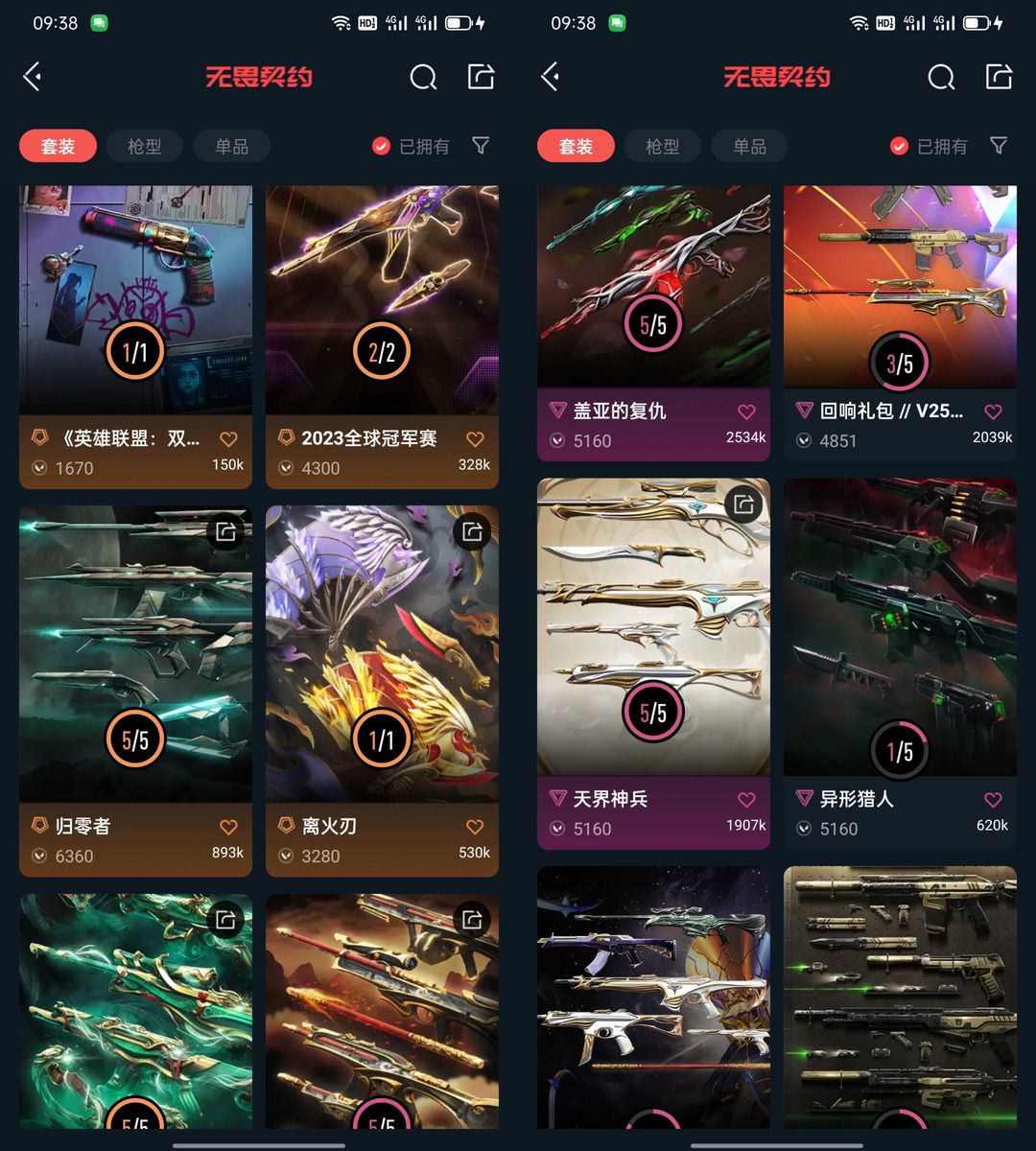This screenshot has width=1036, height=1151.
Task: Heart the 《英雄联盟：双... bundle
Action: pyautogui.click(x=228, y=439)
